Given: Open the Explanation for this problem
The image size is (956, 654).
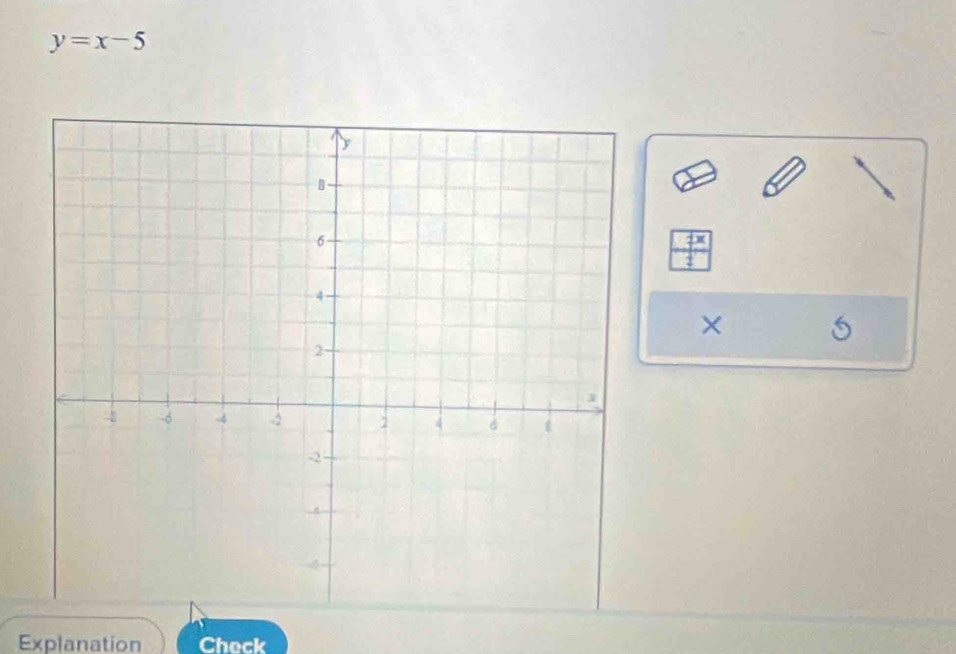Looking at the screenshot, I should (81, 643).
